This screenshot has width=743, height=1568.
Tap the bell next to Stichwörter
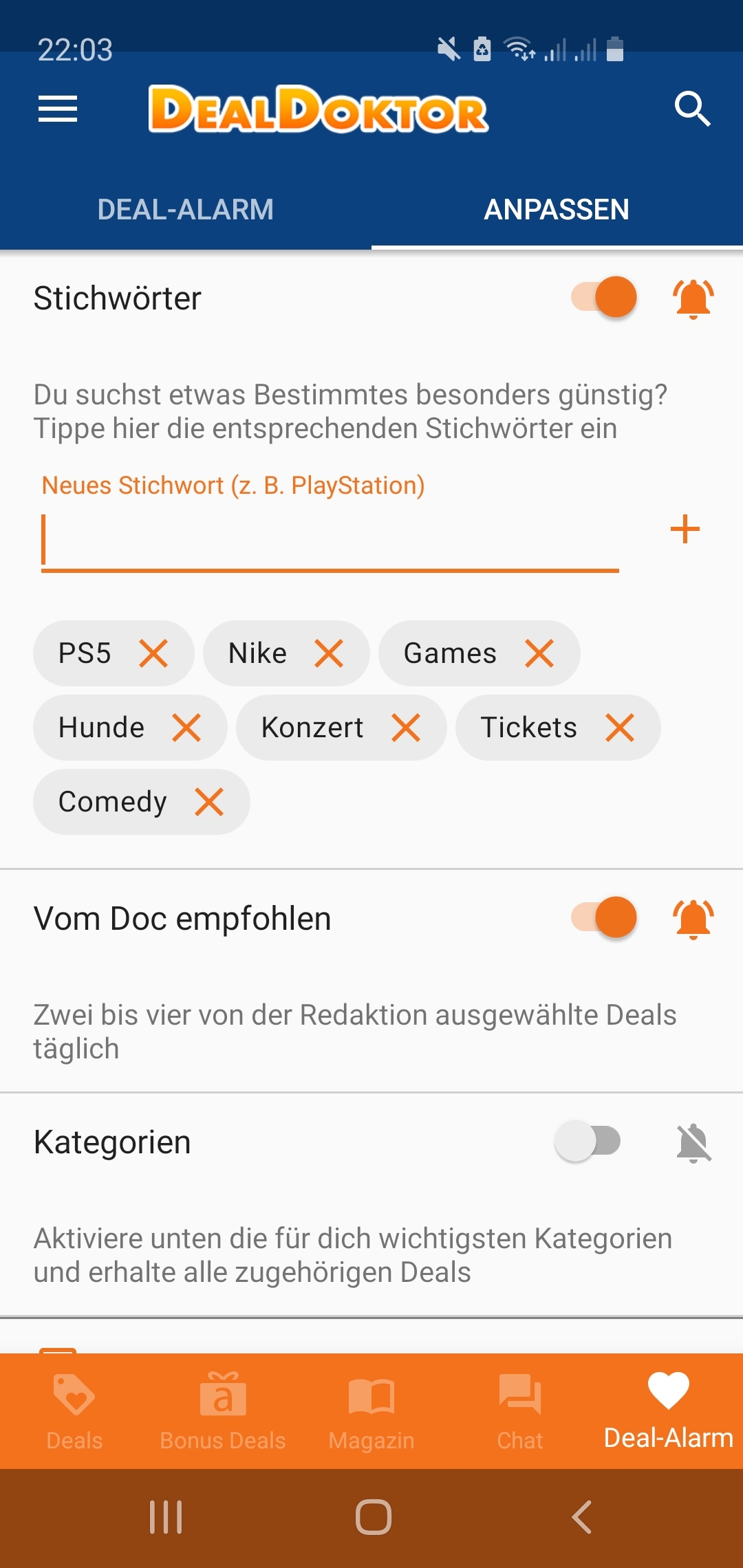[x=693, y=298]
